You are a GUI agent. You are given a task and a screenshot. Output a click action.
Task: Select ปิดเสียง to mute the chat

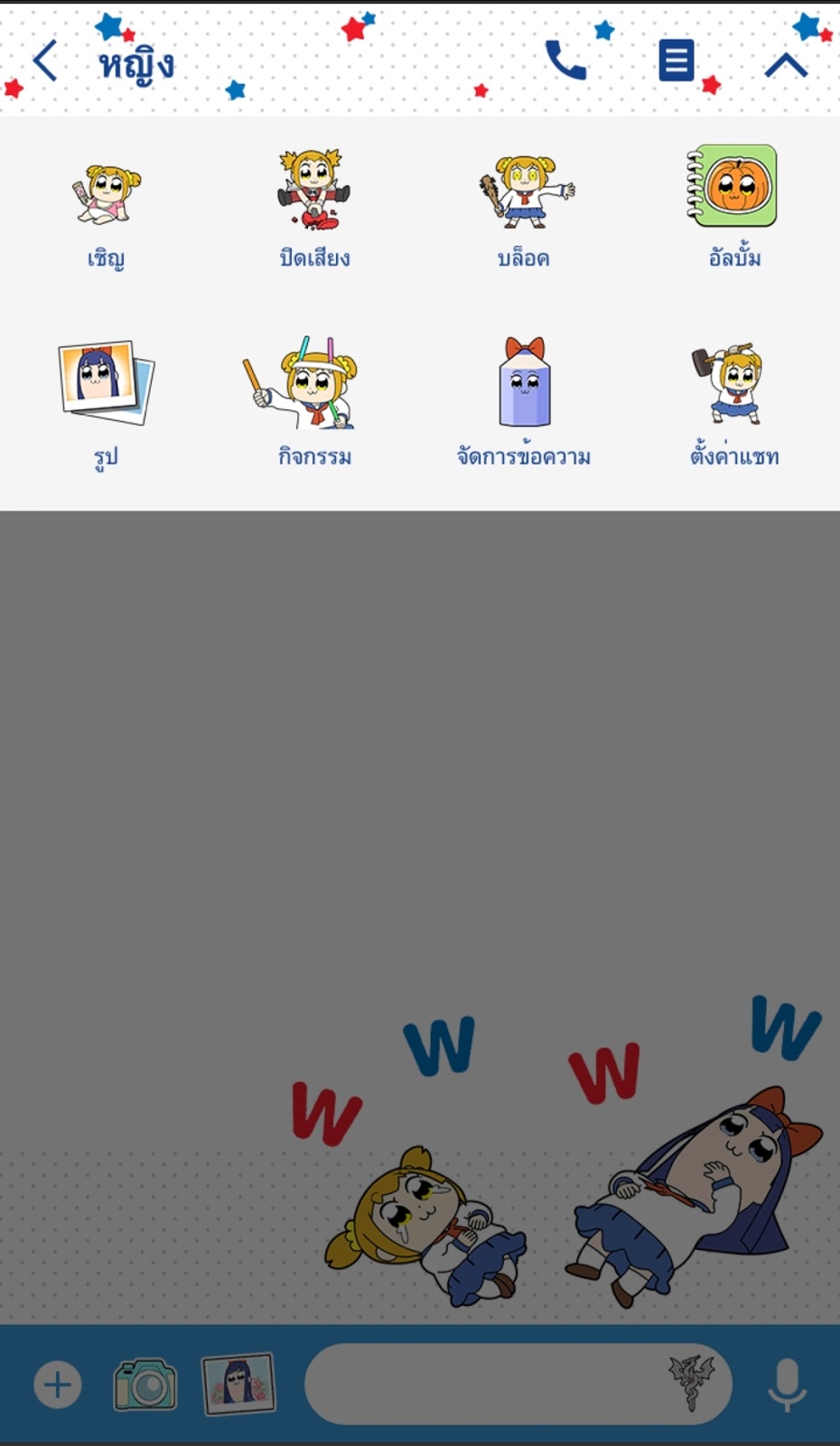tap(314, 210)
